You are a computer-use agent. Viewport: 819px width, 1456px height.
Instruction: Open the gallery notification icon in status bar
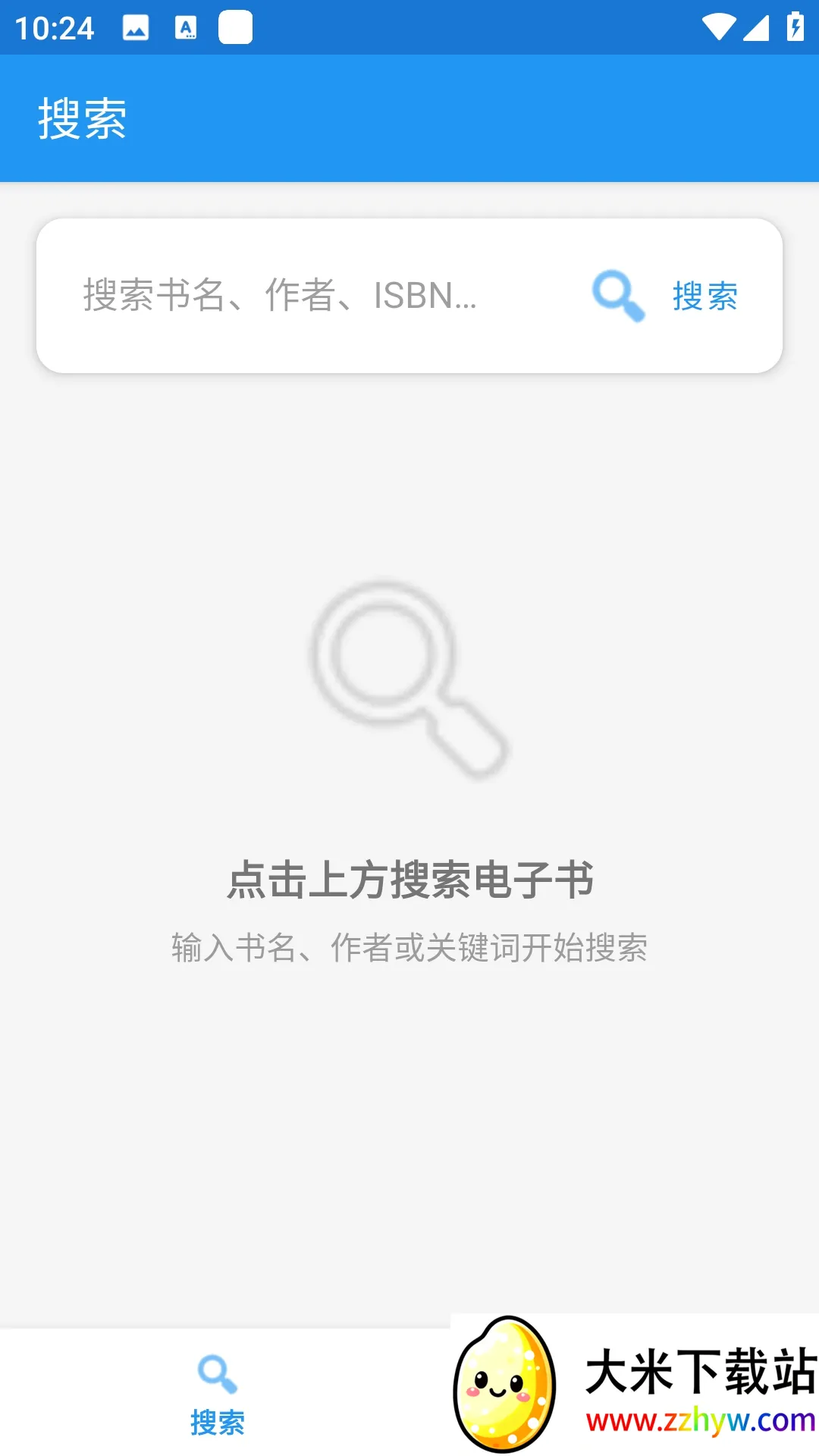coord(133,28)
